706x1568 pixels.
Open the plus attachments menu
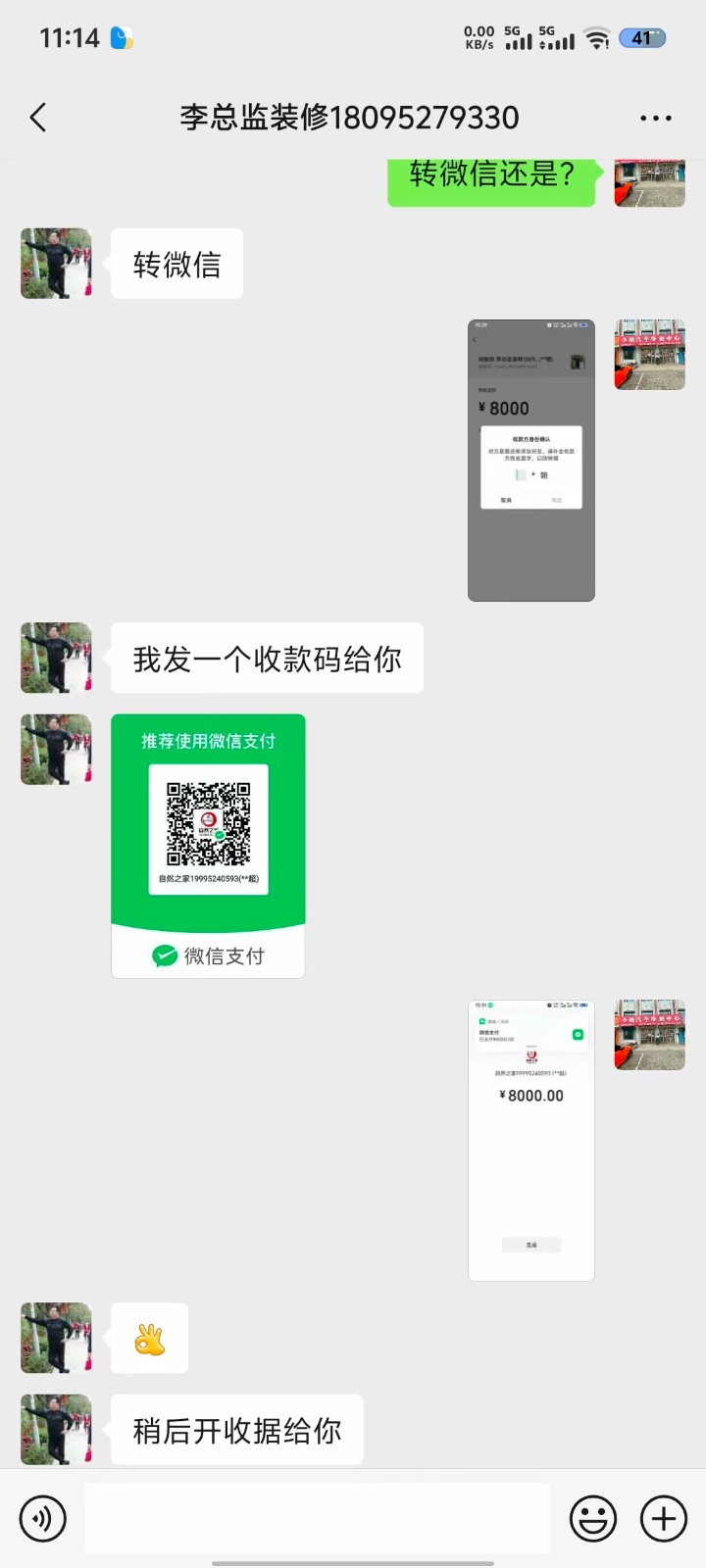pos(664,1518)
